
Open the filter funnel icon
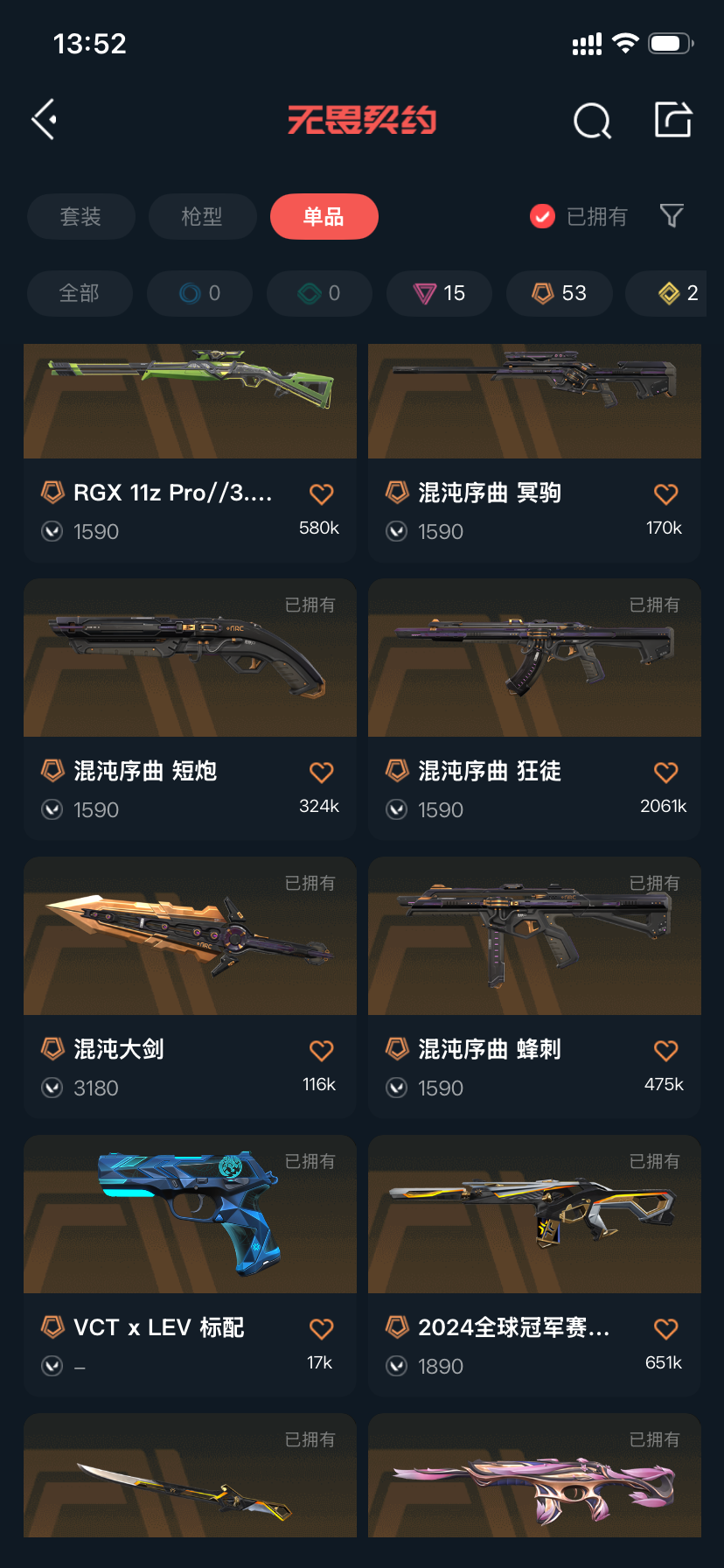point(671,216)
